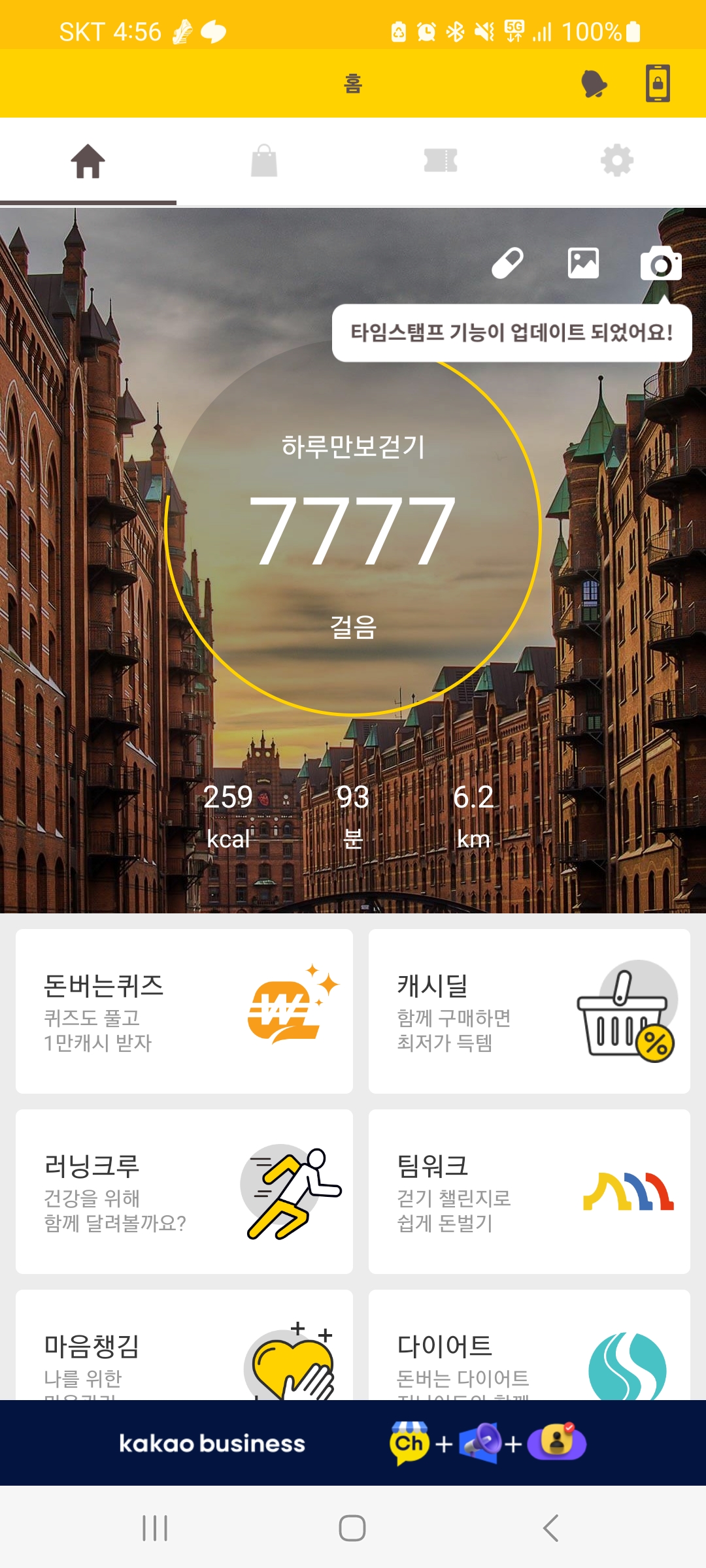Open the timestamp camera icon
The width and height of the screenshot is (706, 1568).
coord(660,263)
